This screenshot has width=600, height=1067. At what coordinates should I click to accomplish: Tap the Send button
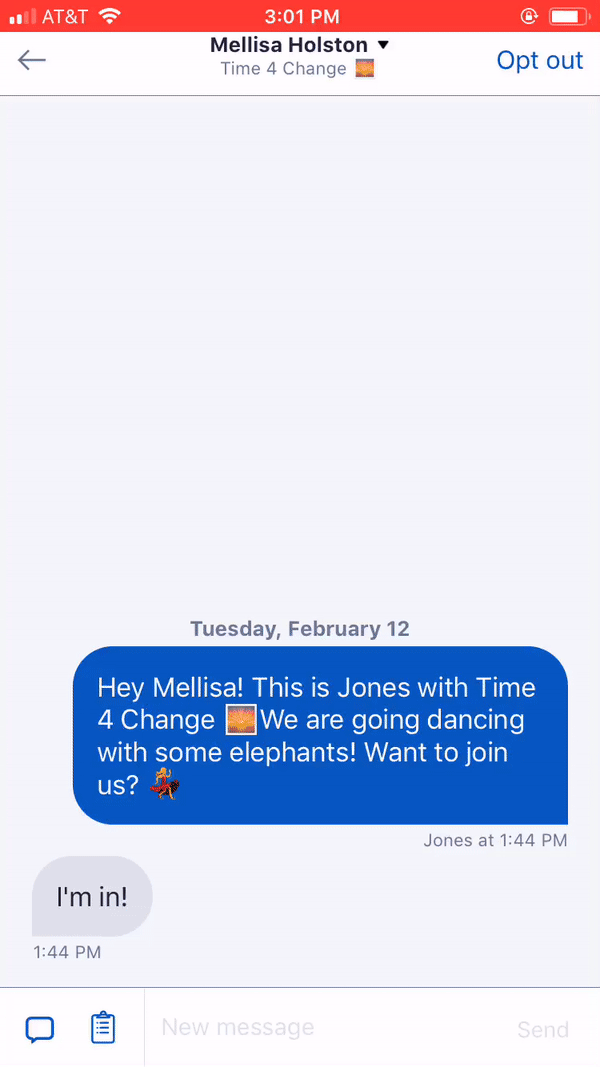pyautogui.click(x=543, y=1029)
